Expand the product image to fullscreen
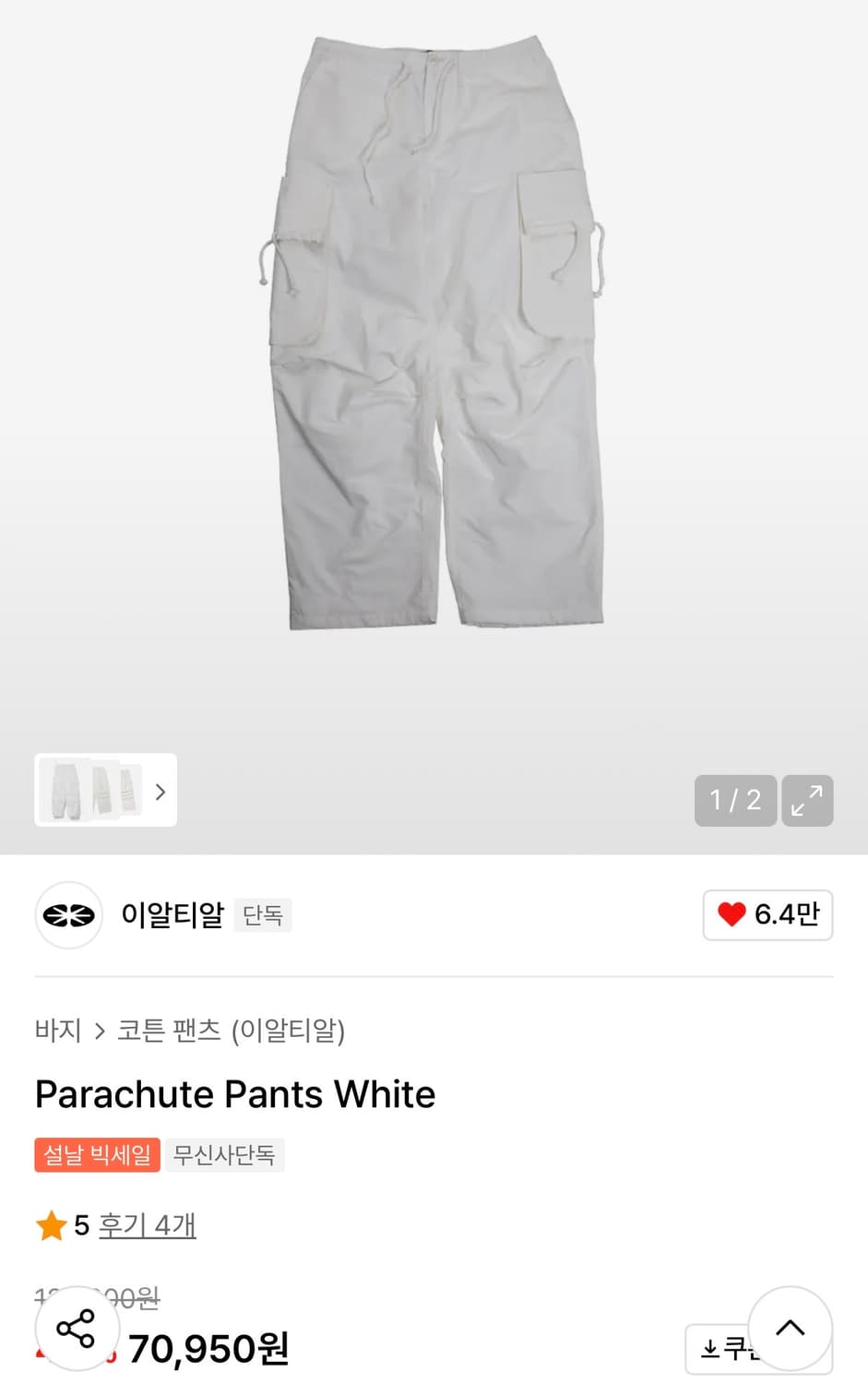The height and width of the screenshot is (1384, 868). click(x=807, y=800)
